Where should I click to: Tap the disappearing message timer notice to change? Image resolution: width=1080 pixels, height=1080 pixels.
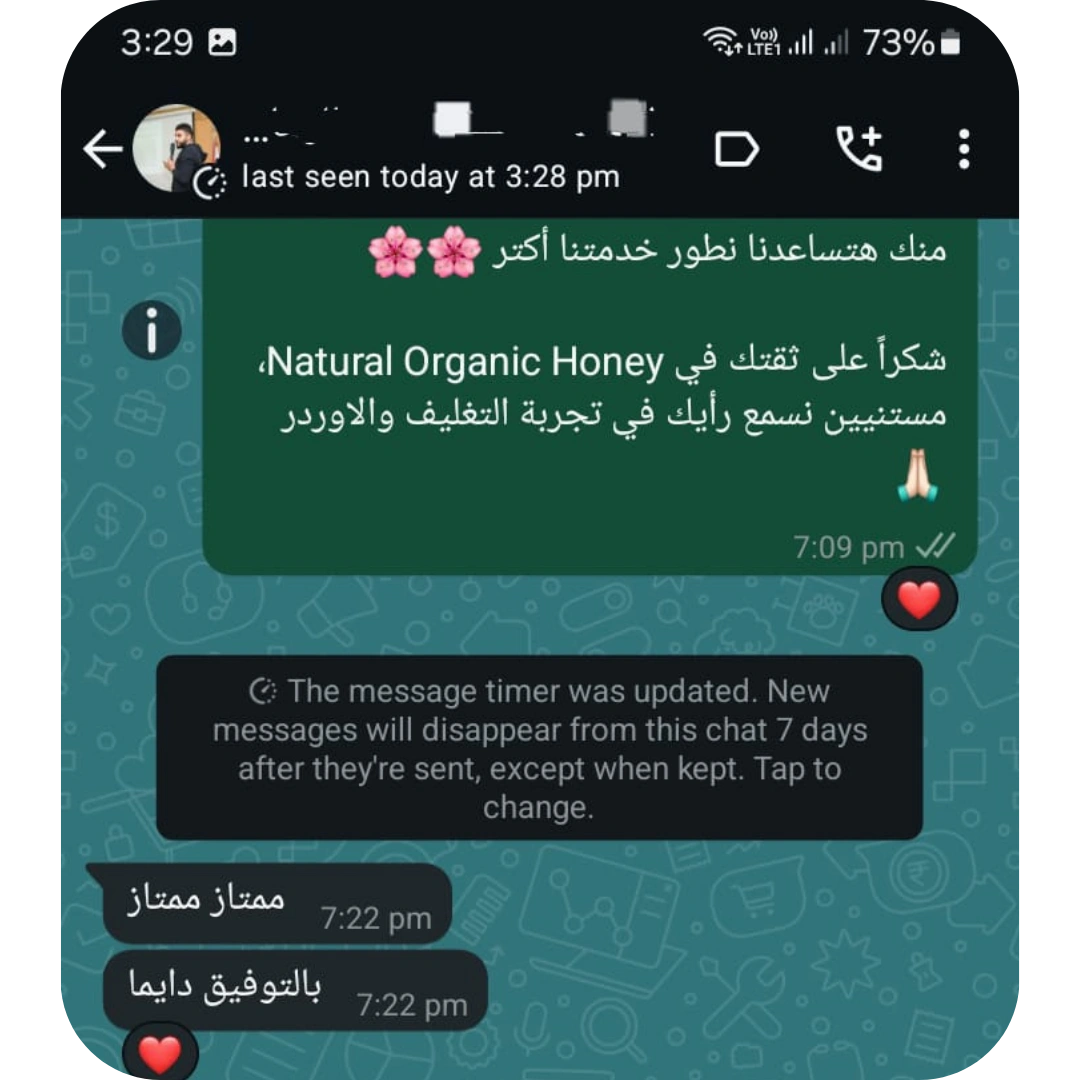pyautogui.click(x=539, y=748)
